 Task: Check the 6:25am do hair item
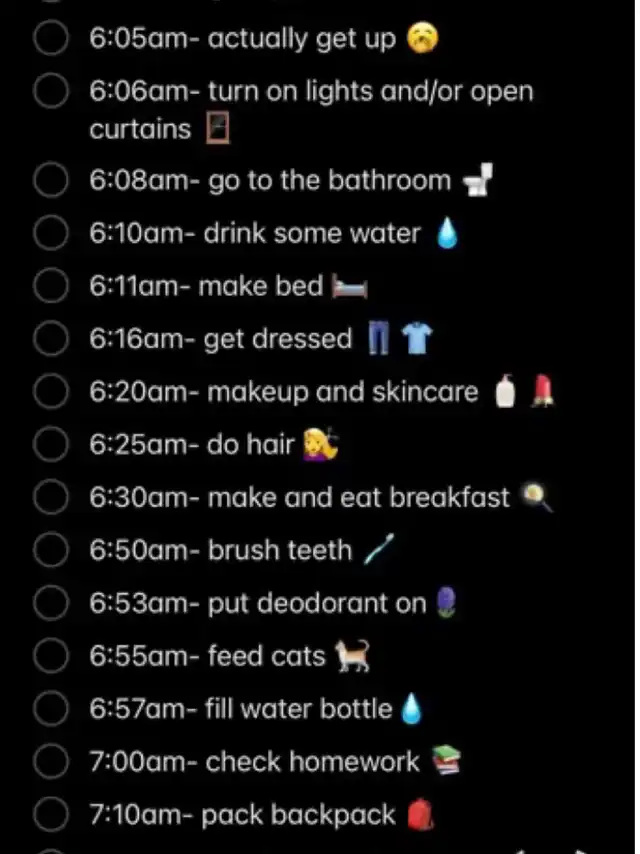[50, 445]
